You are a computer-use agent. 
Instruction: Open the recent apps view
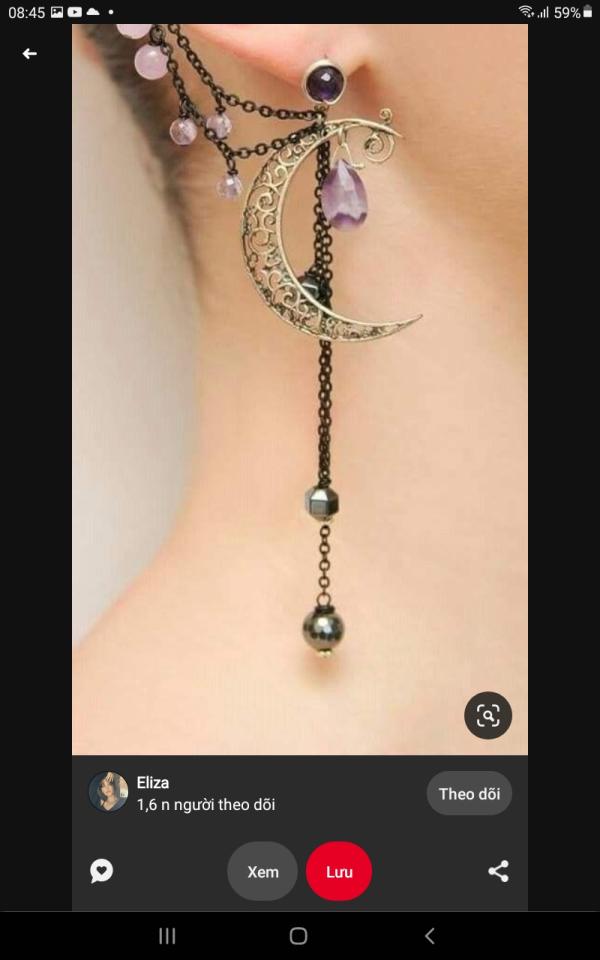pyautogui.click(x=167, y=936)
